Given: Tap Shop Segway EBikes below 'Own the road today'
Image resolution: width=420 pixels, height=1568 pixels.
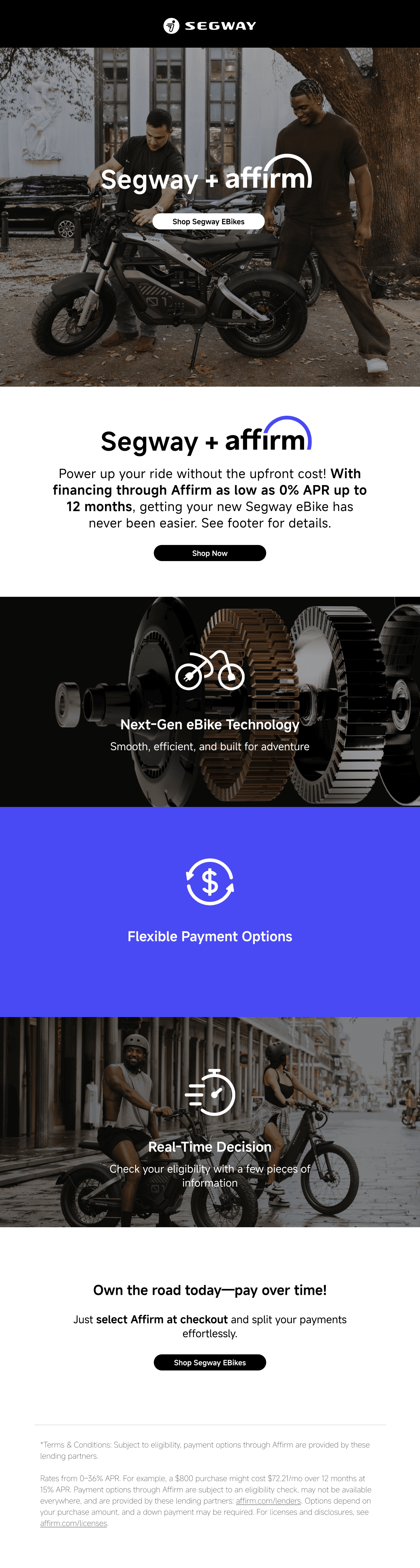Looking at the screenshot, I should tap(209, 1362).
